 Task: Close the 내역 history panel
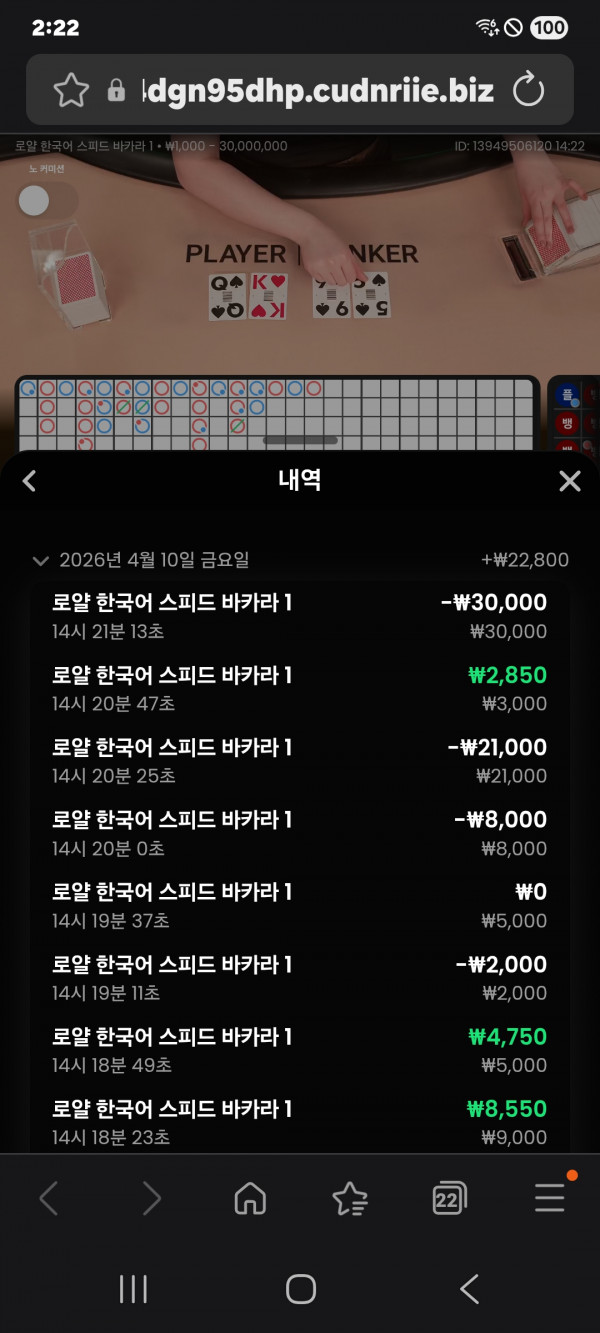tap(569, 481)
